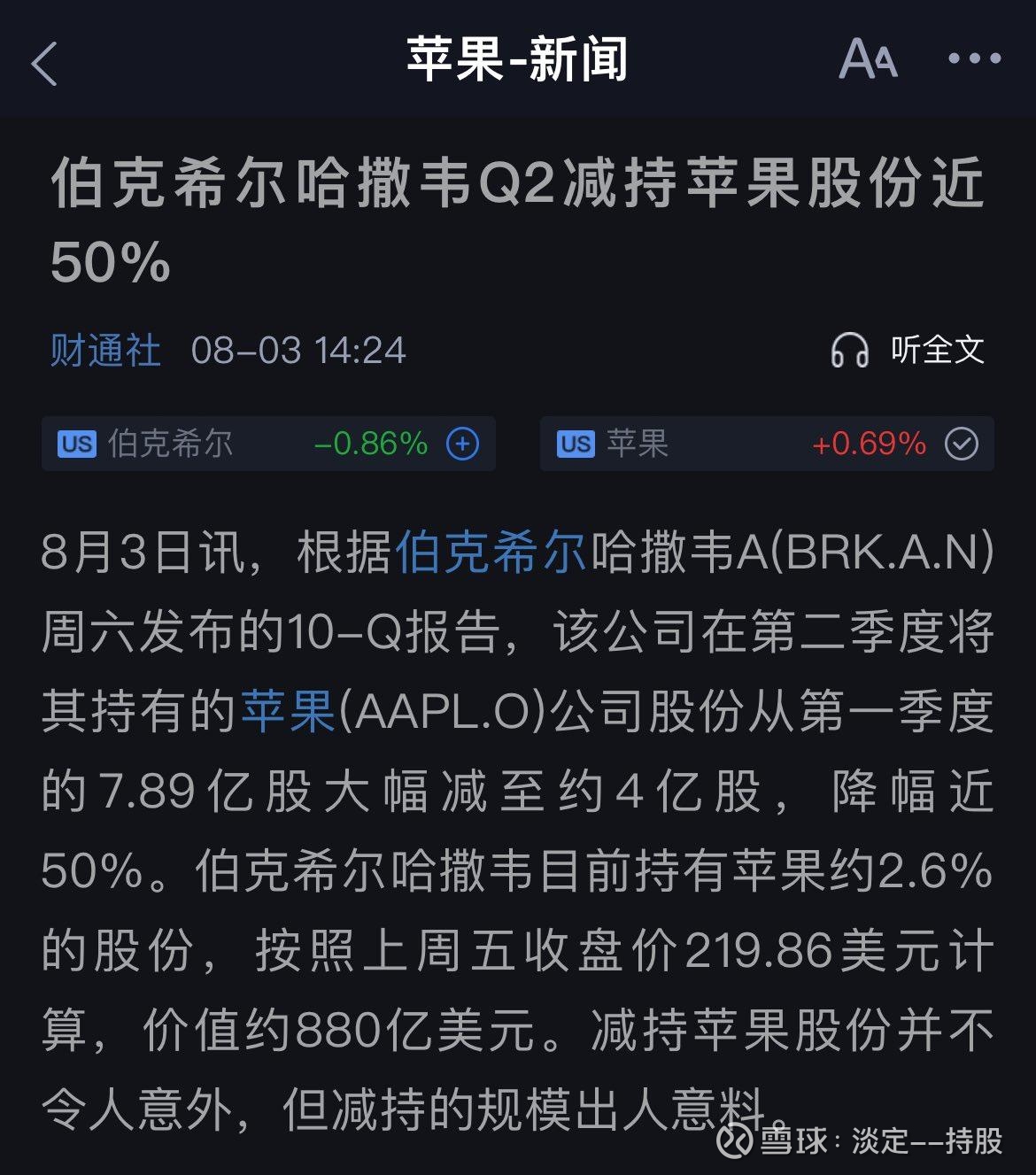Select the 苹果-新闻 title bar

[518, 62]
